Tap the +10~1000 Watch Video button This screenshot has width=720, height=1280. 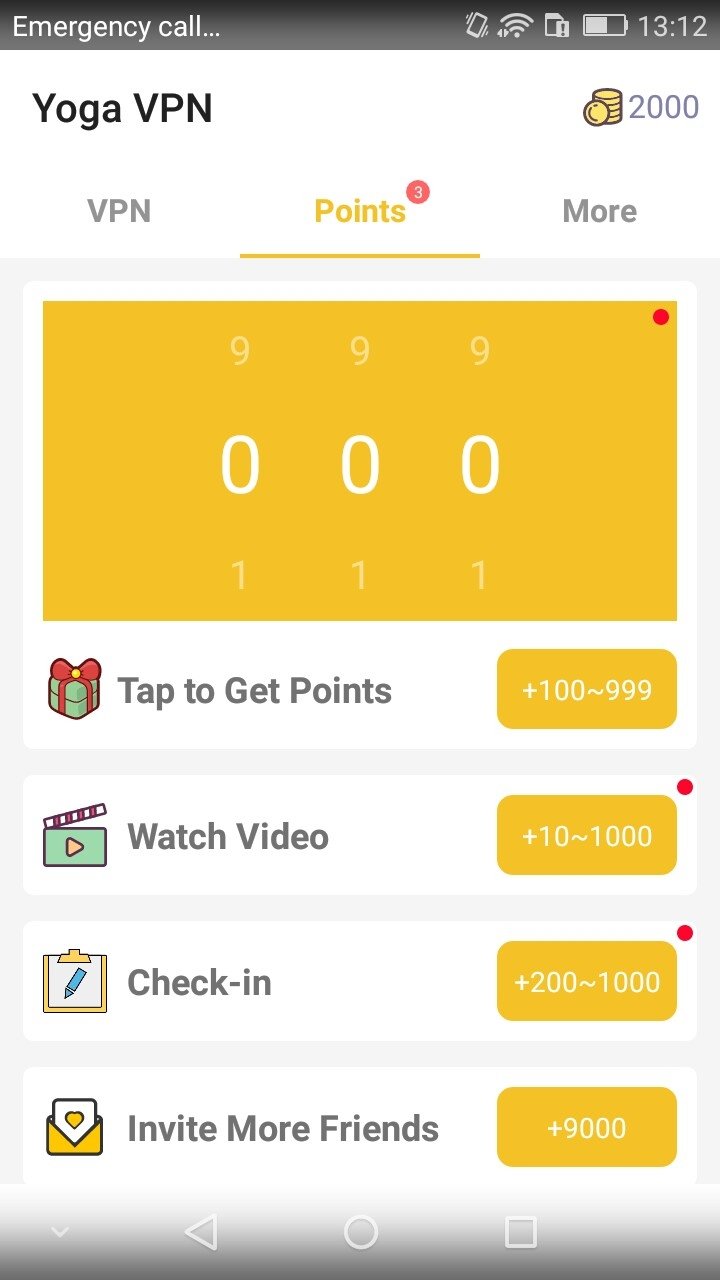587,836
